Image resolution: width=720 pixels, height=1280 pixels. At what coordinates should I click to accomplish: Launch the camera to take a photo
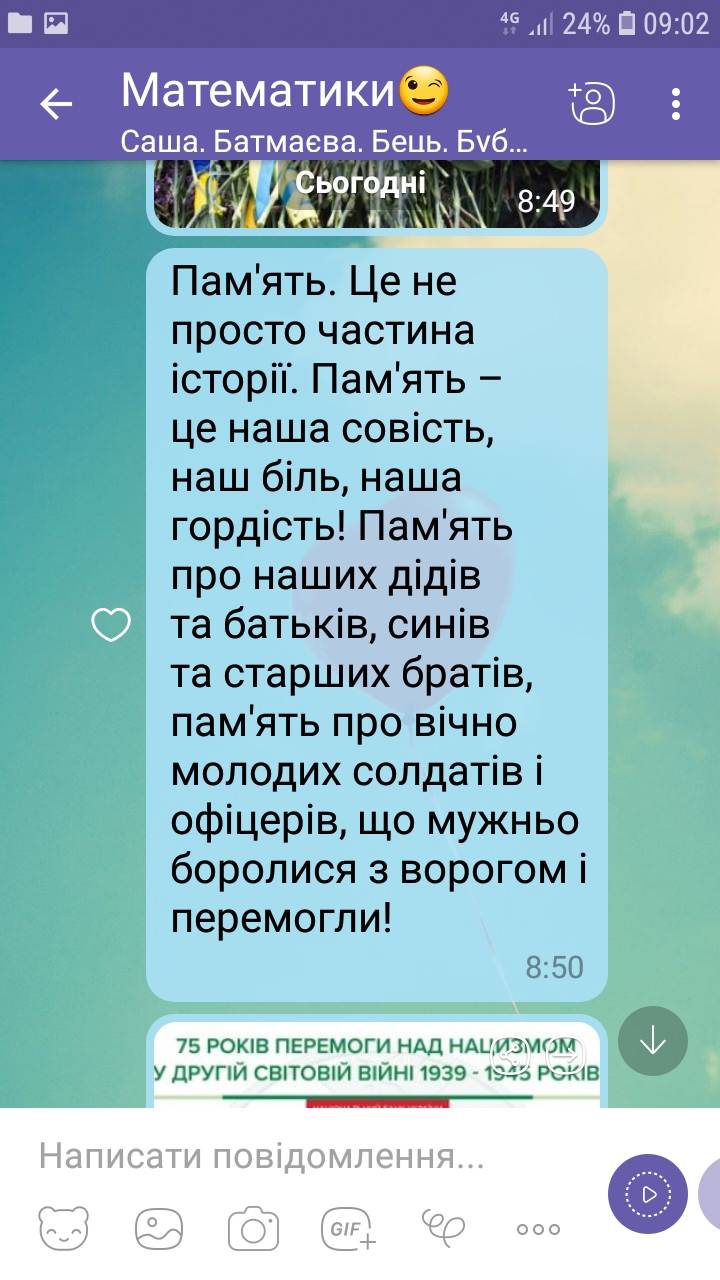click(x=253, y=1227)
